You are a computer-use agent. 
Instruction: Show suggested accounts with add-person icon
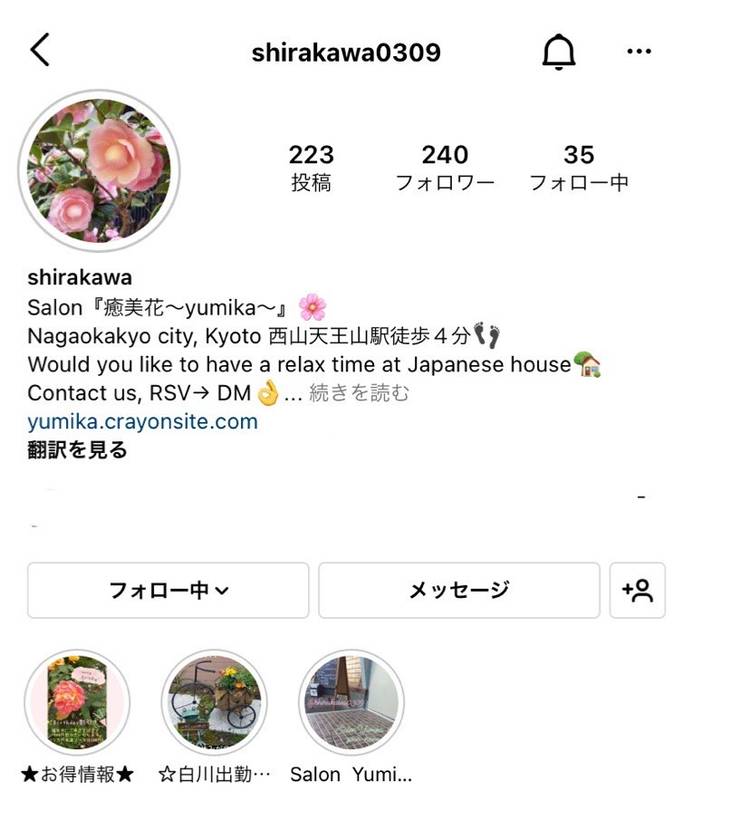tap(637, 591)
